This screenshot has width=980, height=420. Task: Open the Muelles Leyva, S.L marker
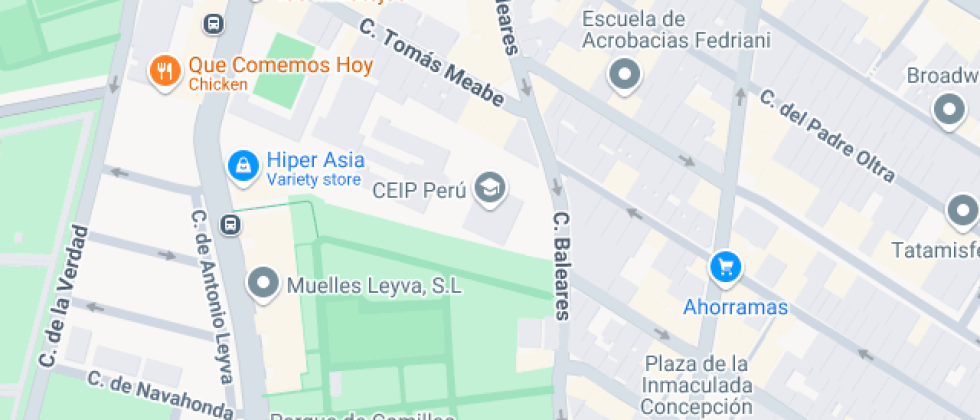coord(263,284)
